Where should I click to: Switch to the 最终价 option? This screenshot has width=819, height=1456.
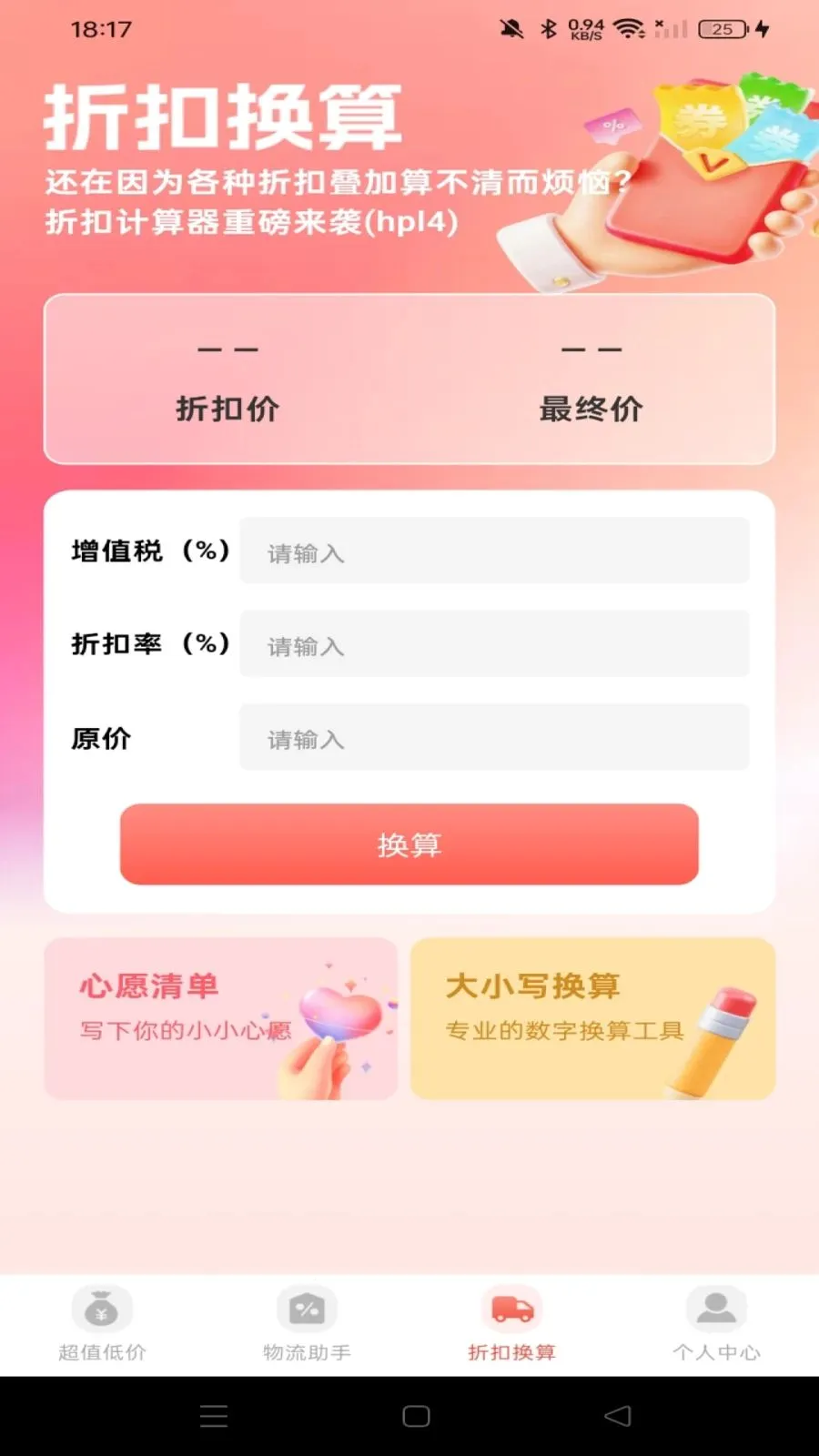click(x=590, y=409)
